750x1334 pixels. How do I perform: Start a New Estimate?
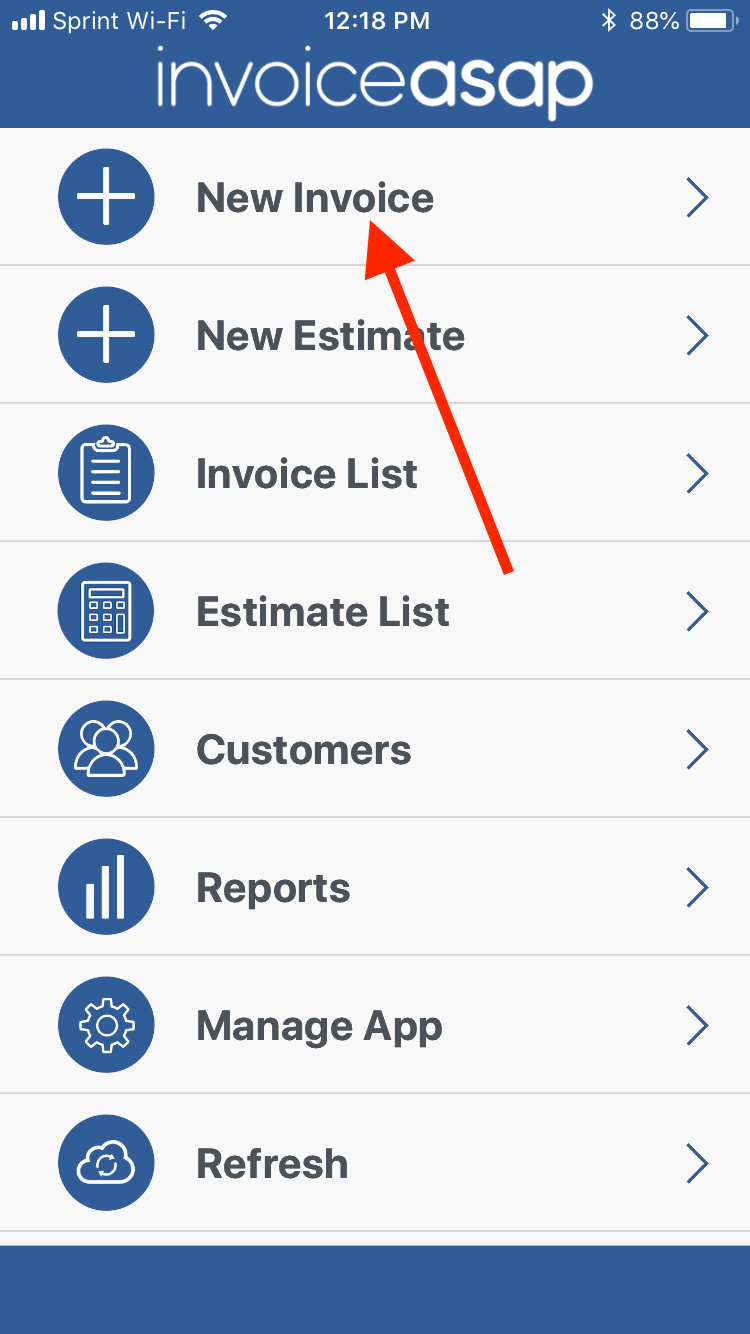[x=330, y=336]
